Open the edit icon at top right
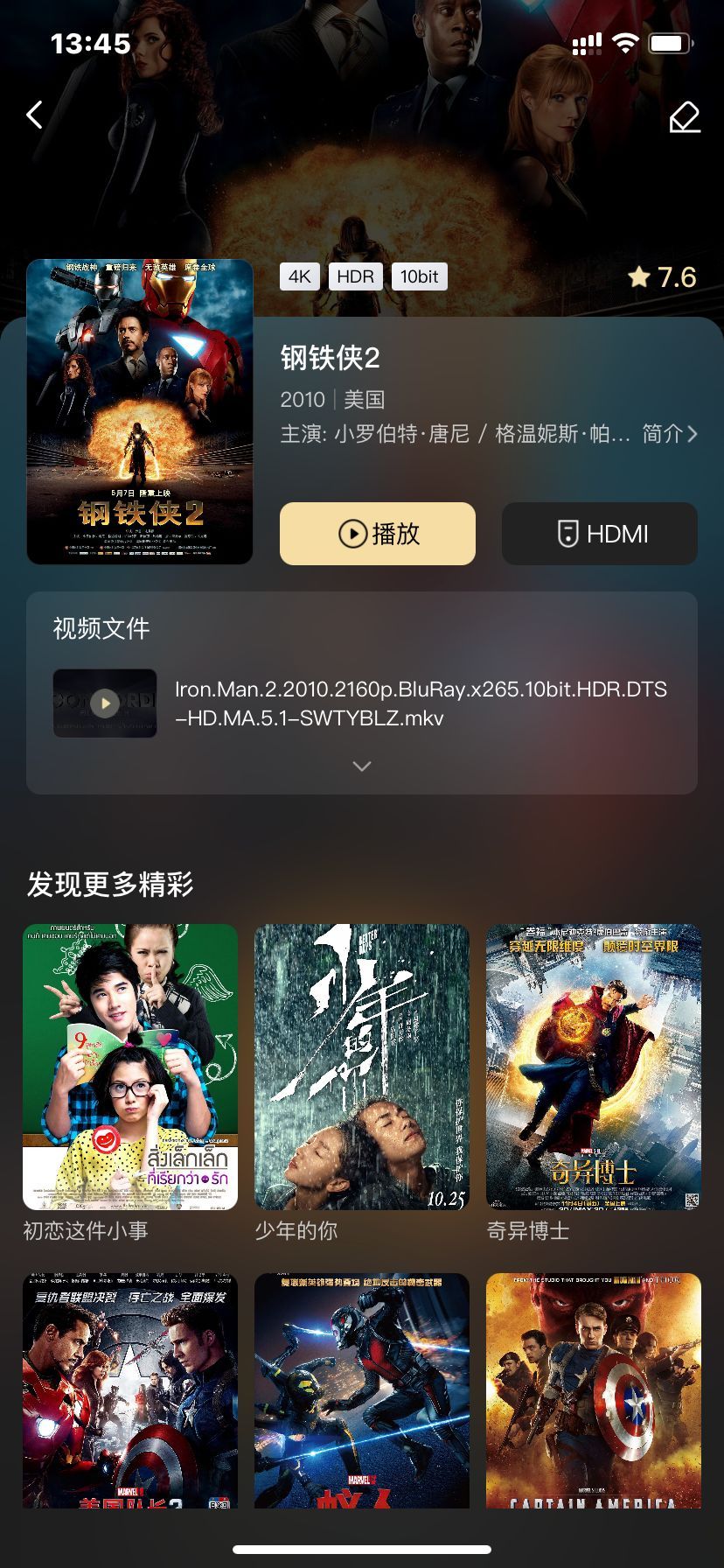Screen dimensions: 724x1568 click(685, 117)
